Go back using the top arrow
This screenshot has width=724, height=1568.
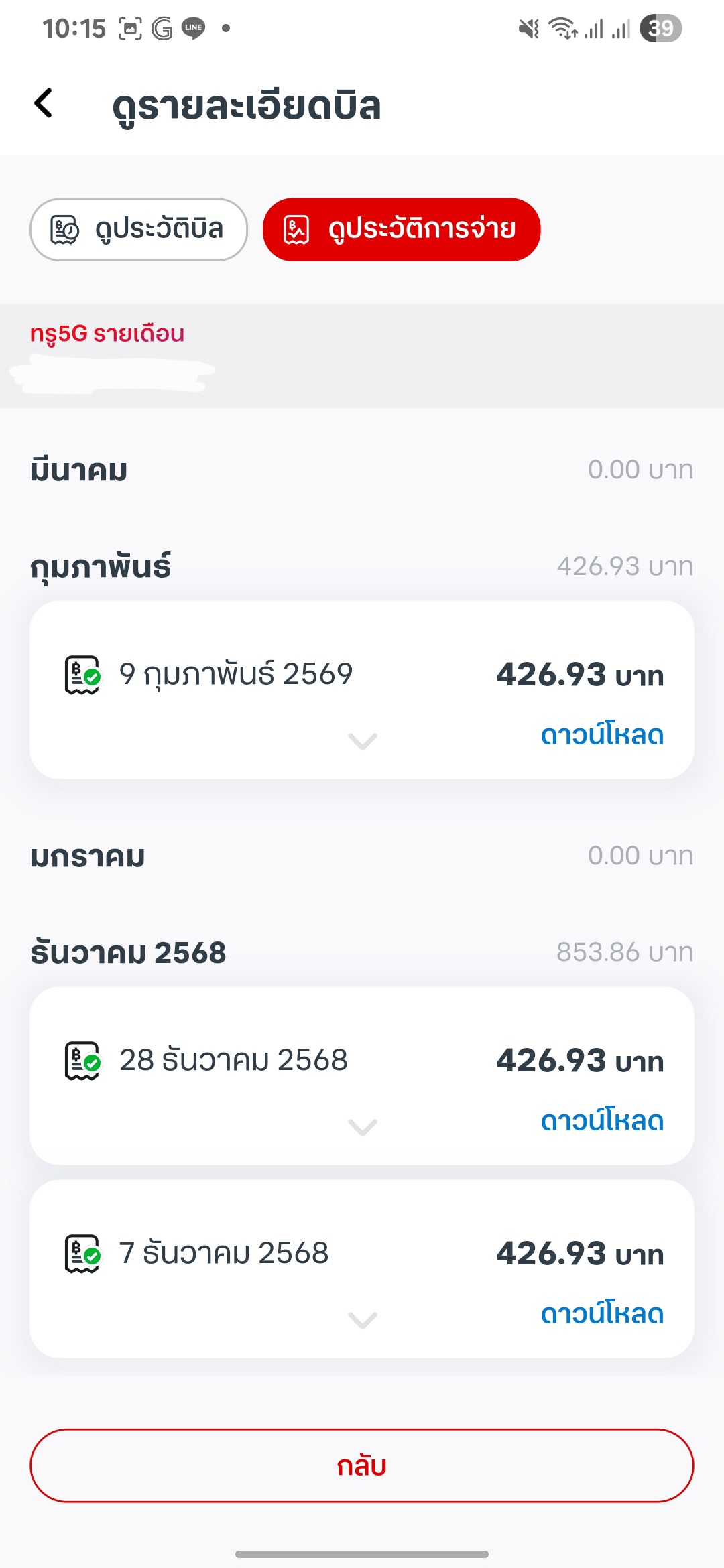[44, 104]
